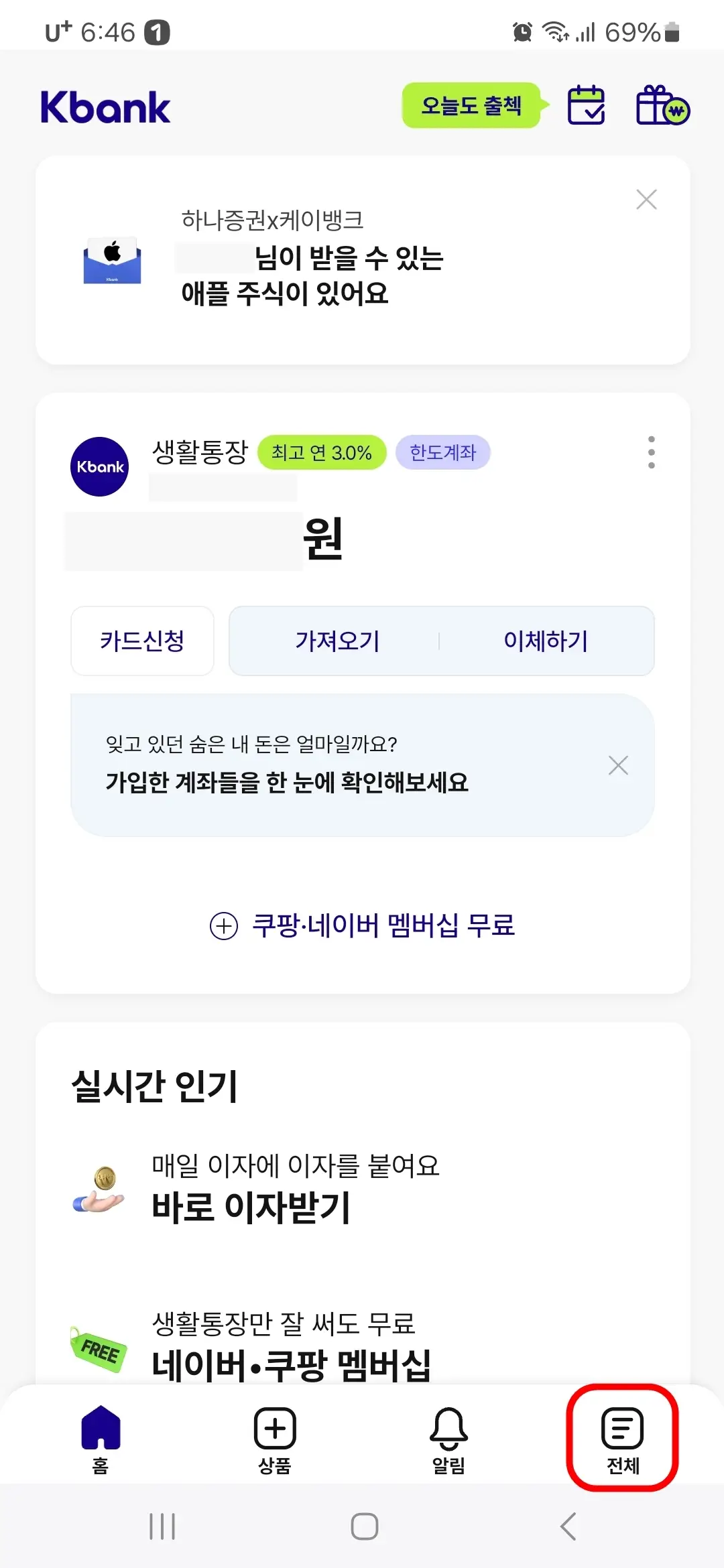Screen dimensions: 724x1568
Task: Dismiss the 하나증권x케이뱅크 banner
Action: [646, 199]
